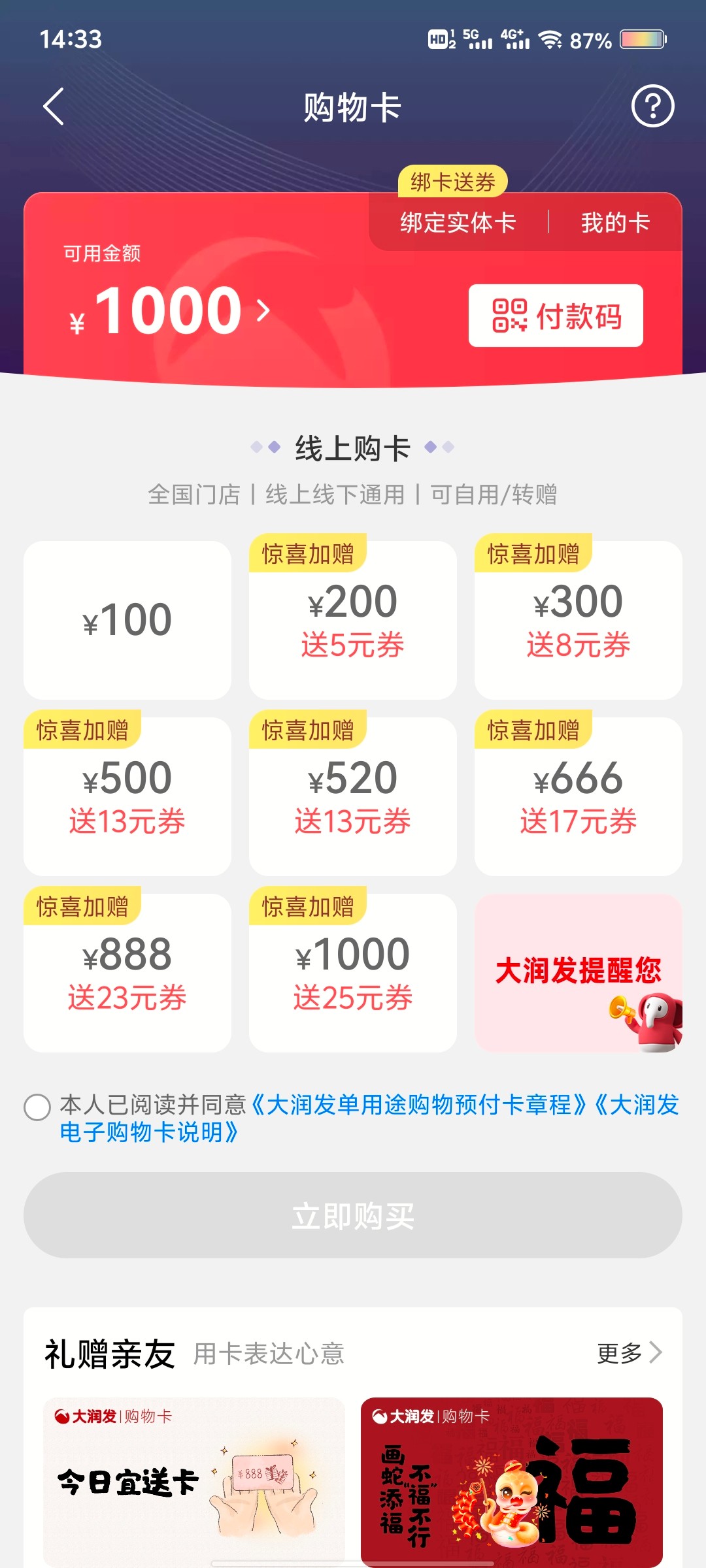This screenshot has height=1568, width=706.
Task: Choose the ¥300 card with 8元券
Action: pyautogui.click(x=578, y=620)
